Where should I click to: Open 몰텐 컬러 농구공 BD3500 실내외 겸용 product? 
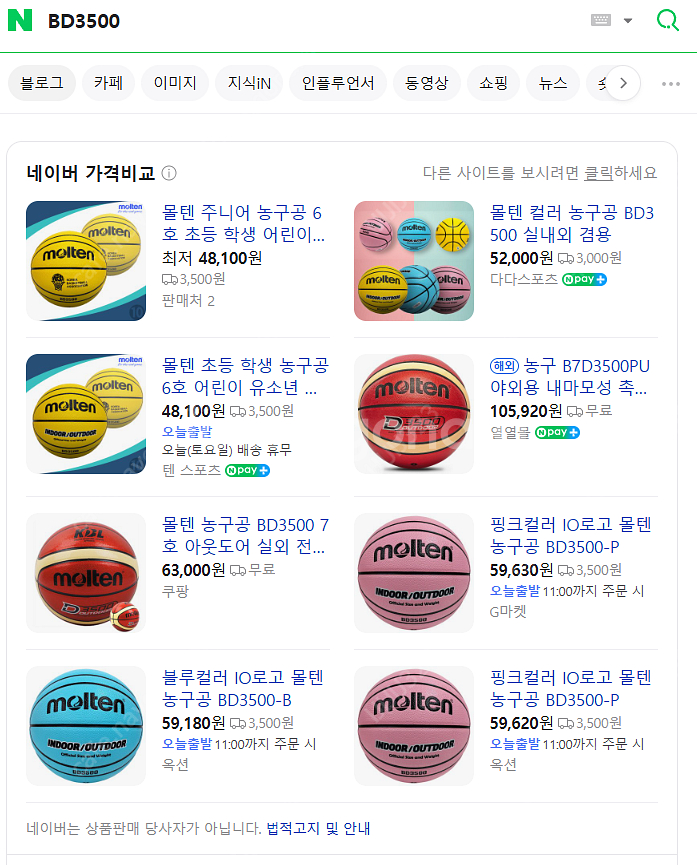(571, 224)
